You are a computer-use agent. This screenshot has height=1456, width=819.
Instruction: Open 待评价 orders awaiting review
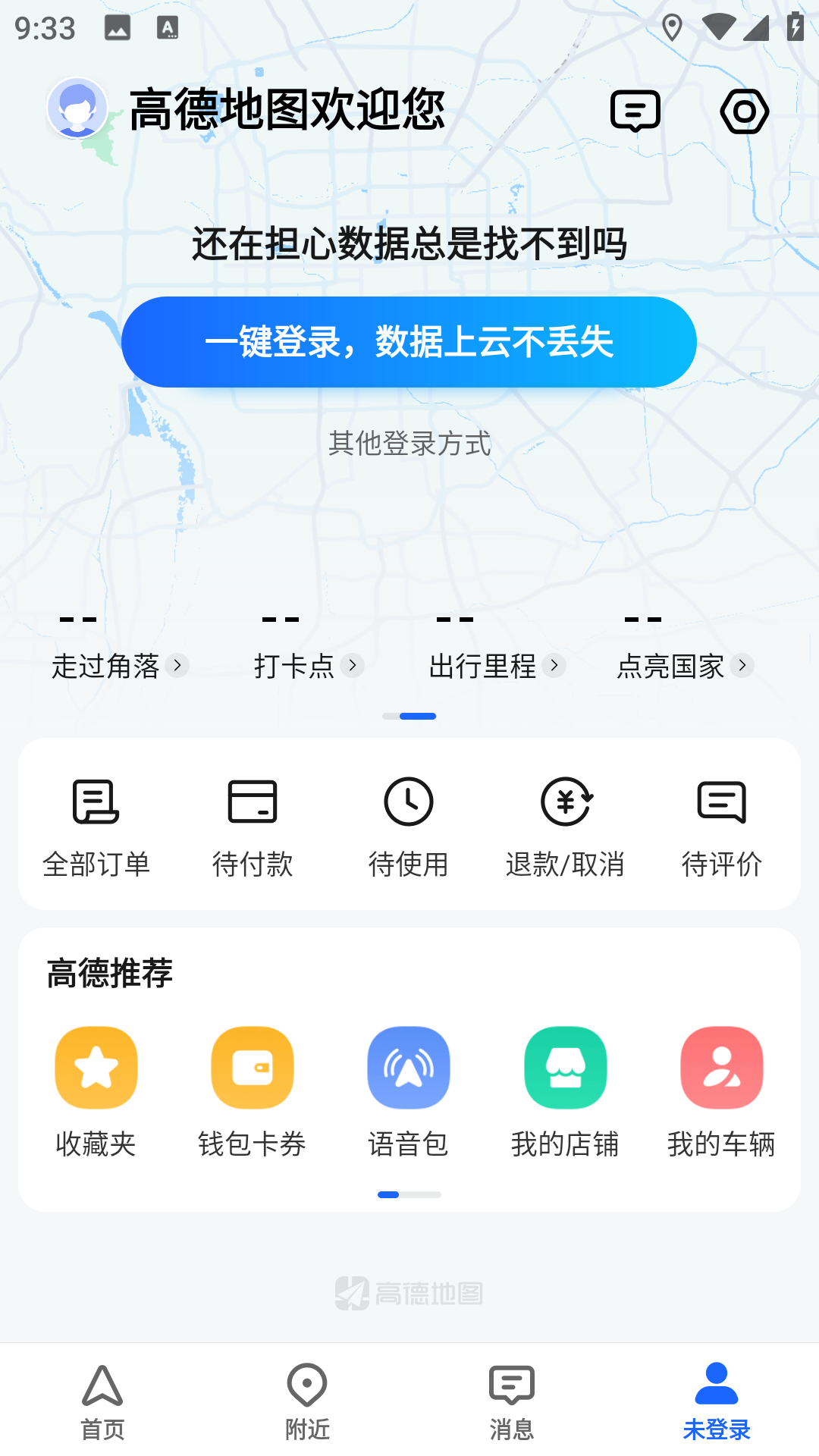[x=721, y=826]
